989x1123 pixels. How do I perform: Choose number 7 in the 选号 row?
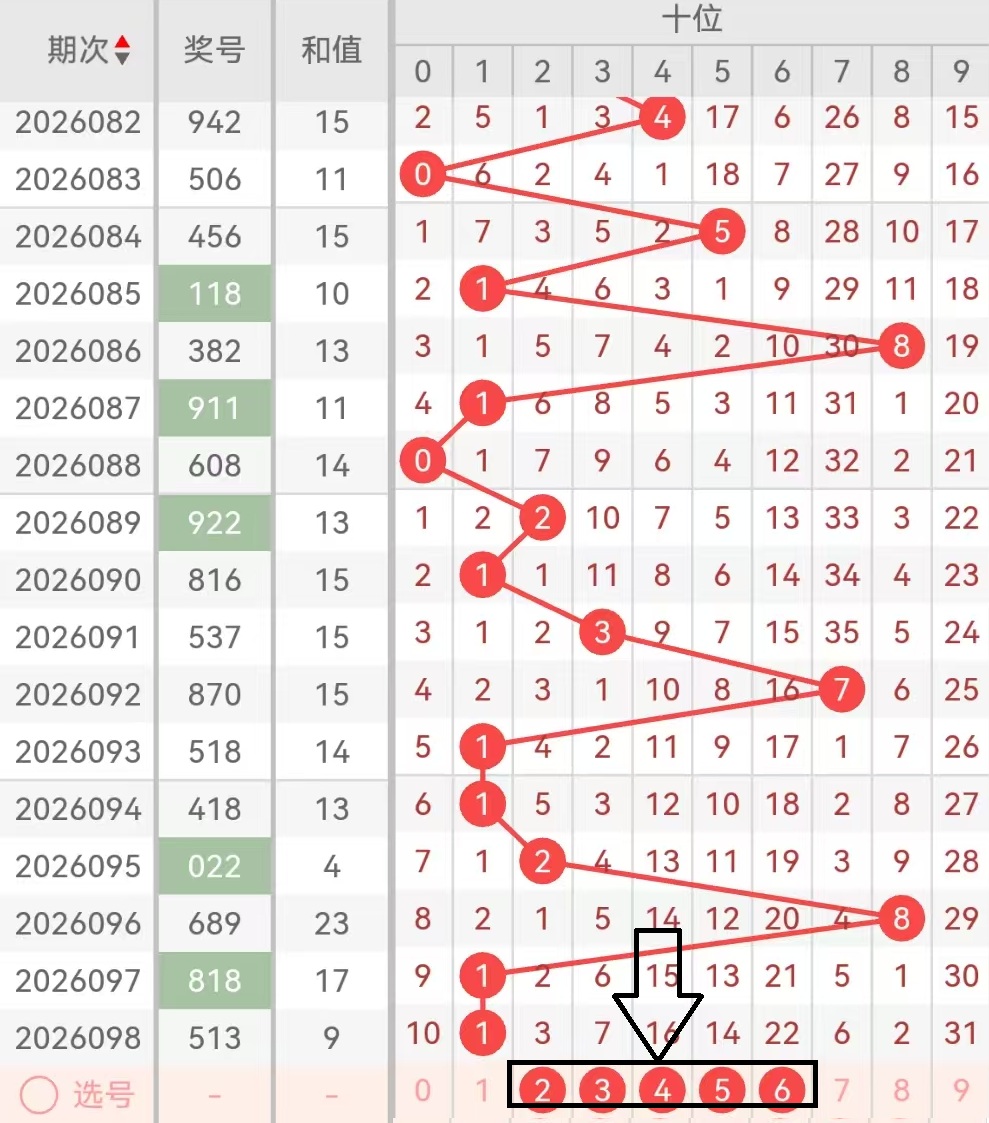pyautogui.click(x=842, y=1091)
